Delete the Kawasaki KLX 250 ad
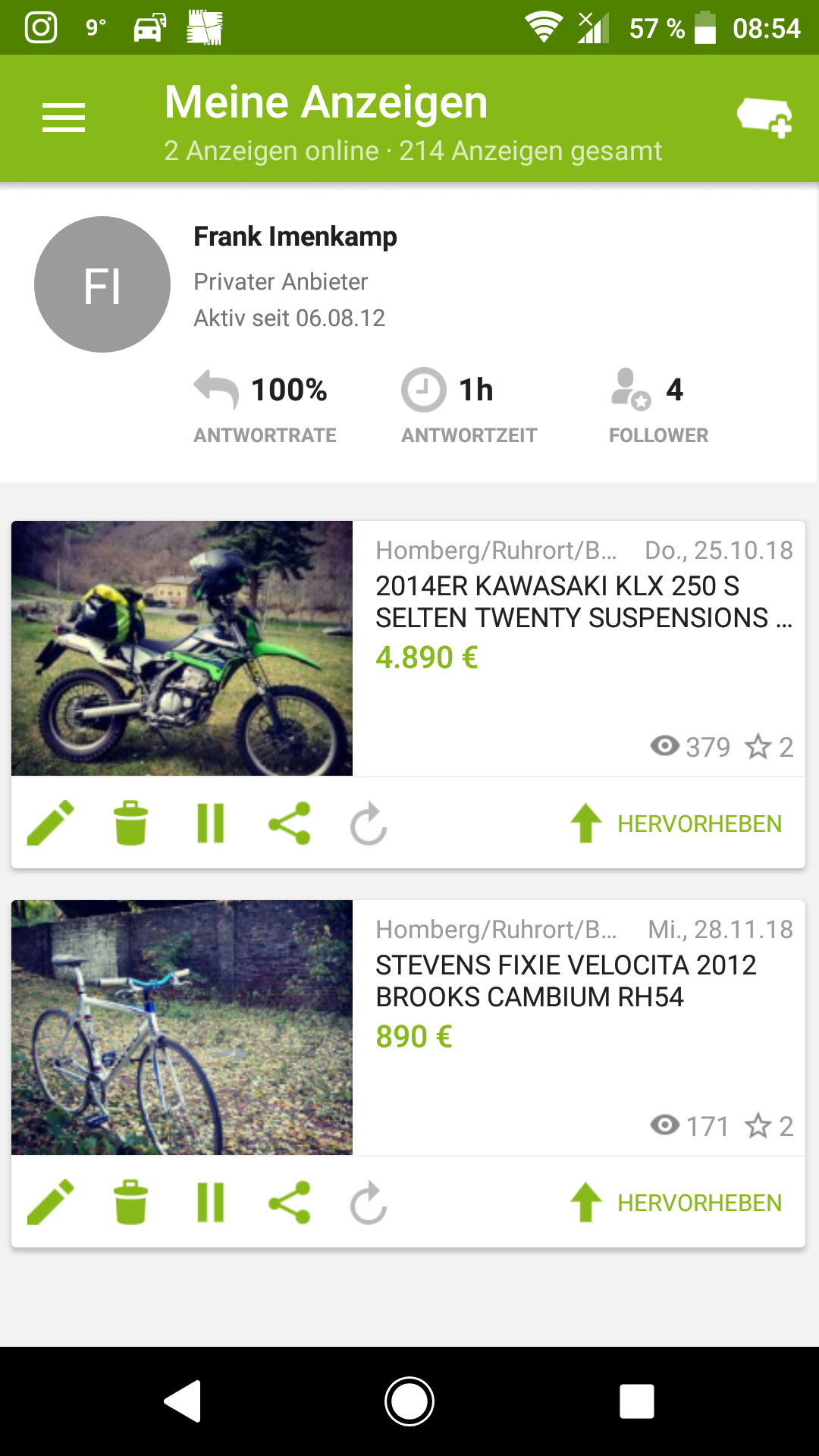The width and height of the screenshot is (819, 1456). (x=130, y=823)
